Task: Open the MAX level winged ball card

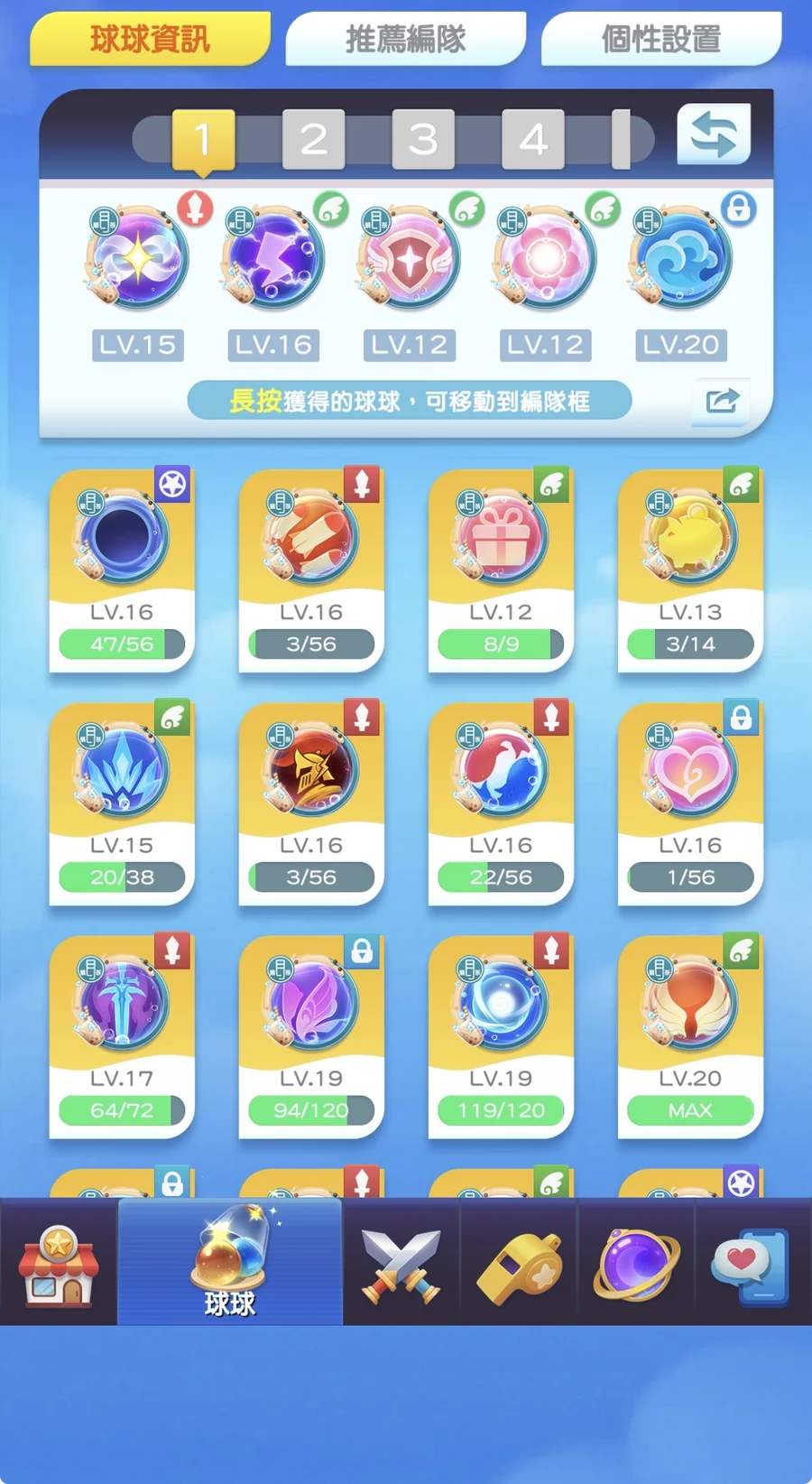Action: (690, 1036)
